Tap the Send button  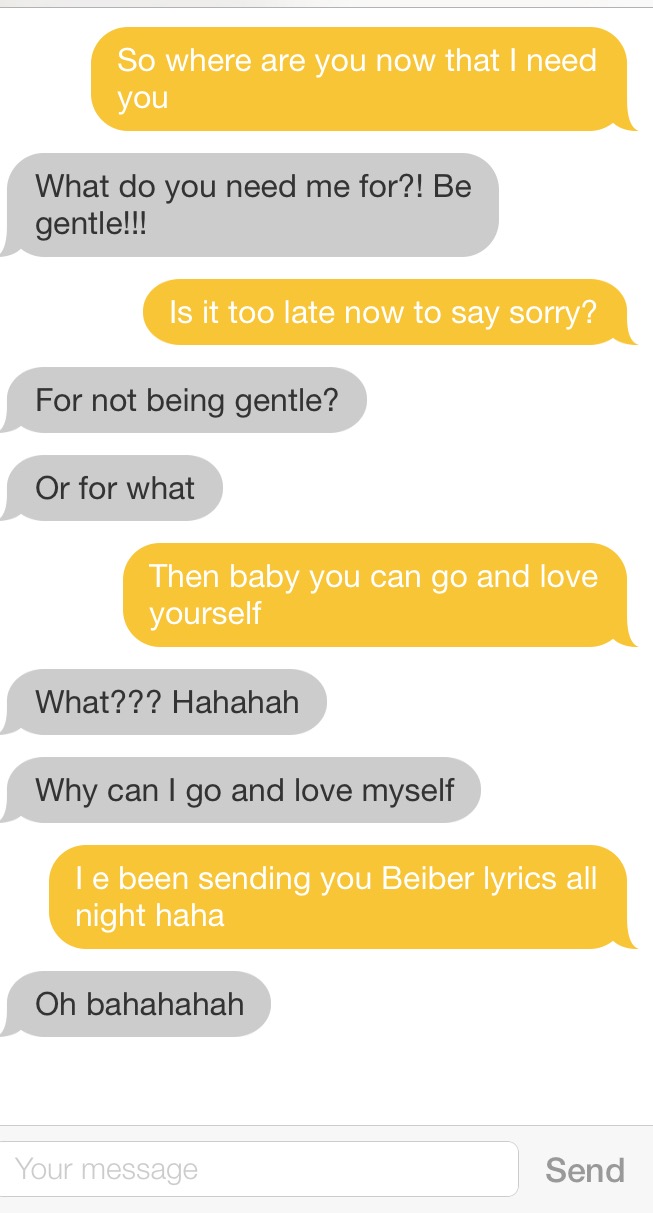point(585,1170)
